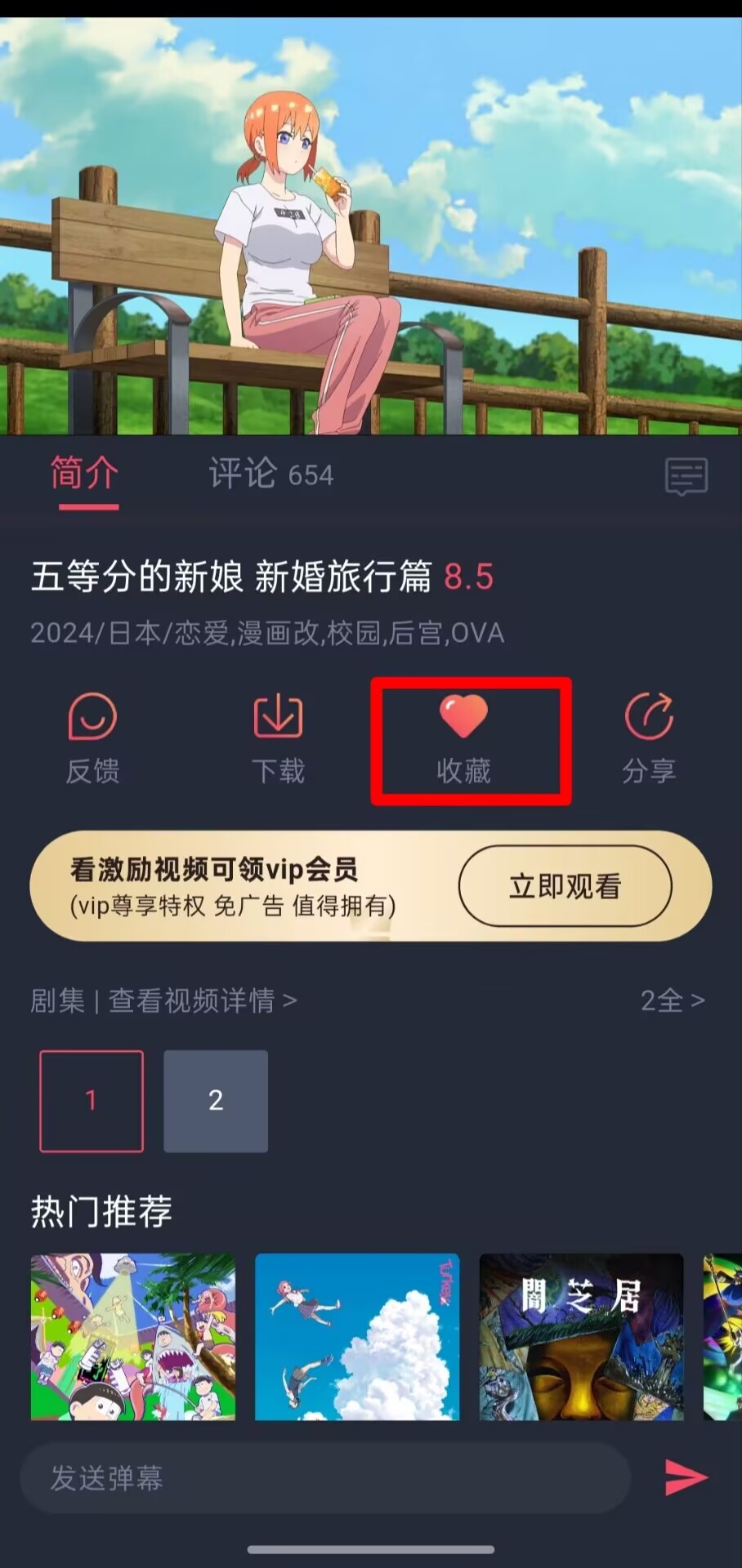Image resolution: width=742 pixels, height=1568 pixels.
Task: Open the 闇芝居 recommendation
Action: click(x=581, y=1337)
